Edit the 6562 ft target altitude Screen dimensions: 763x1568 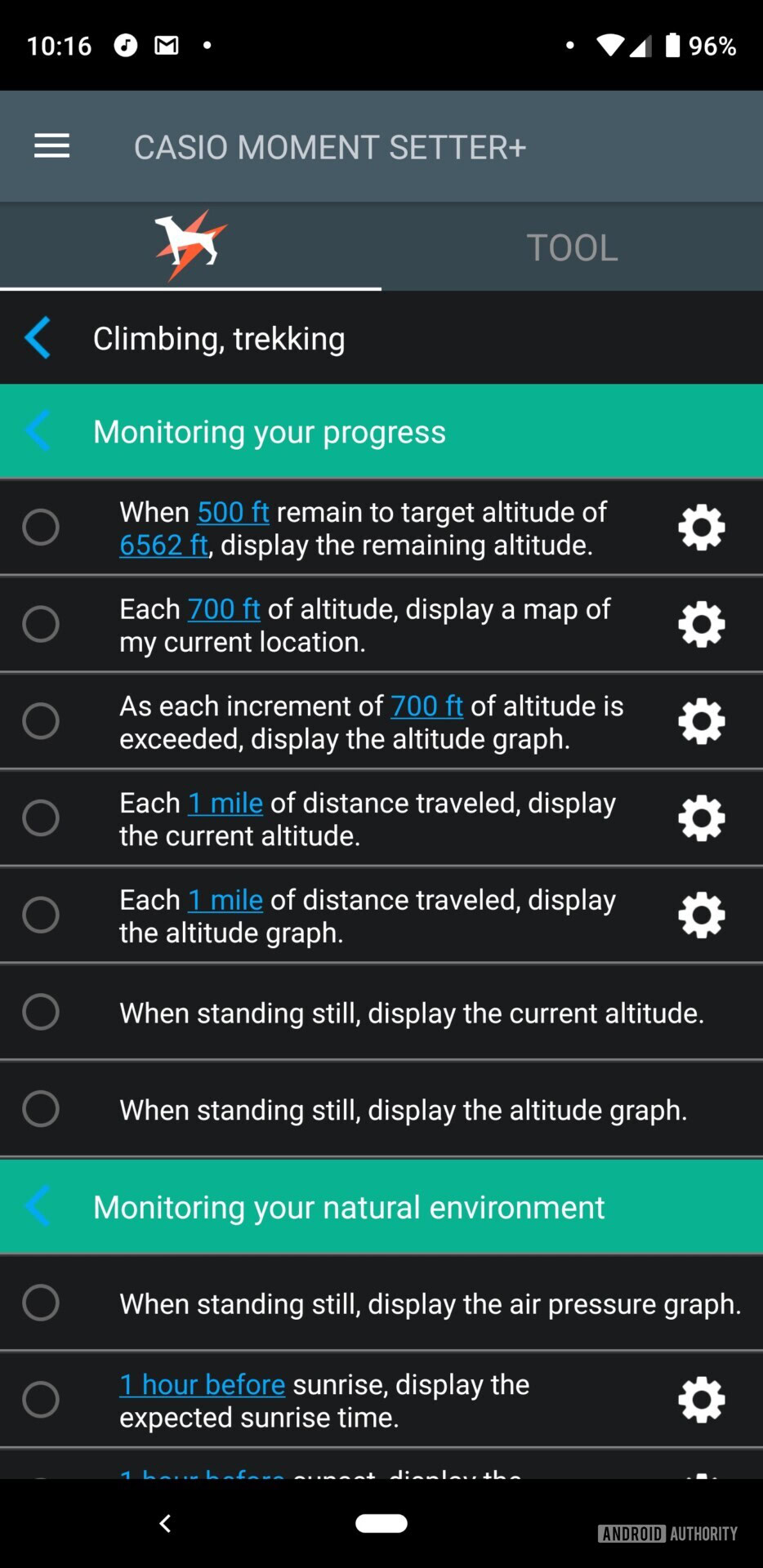pyautogui.click(x=163, y=545)
